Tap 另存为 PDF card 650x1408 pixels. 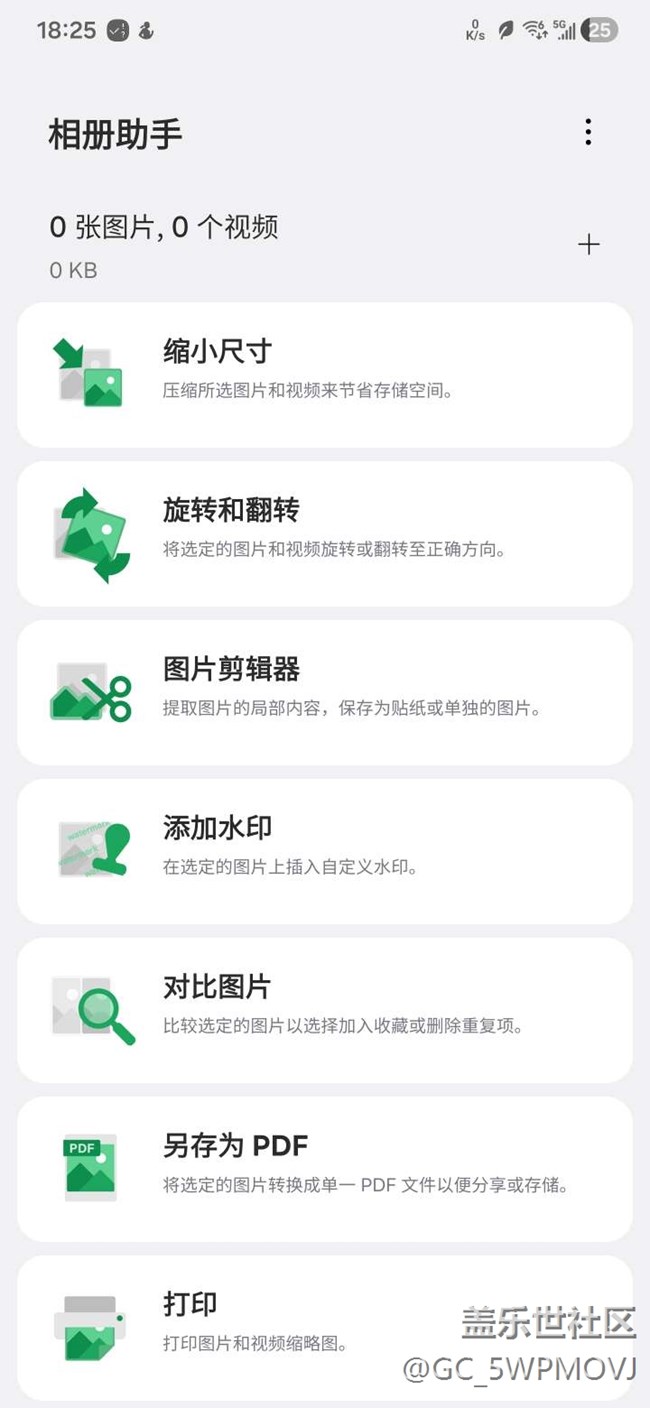325,1169
